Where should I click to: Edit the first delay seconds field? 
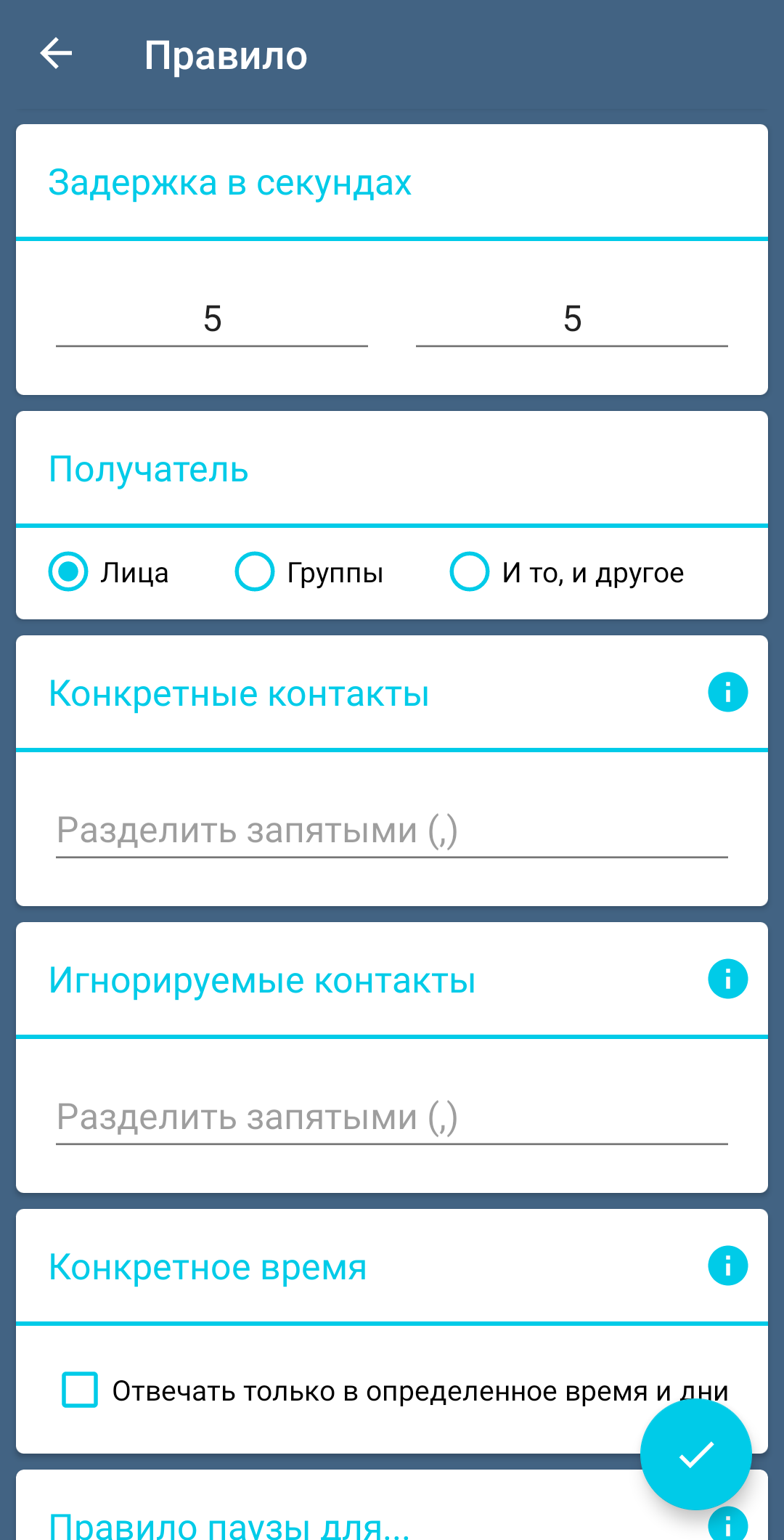pyautogui.click(x=212, y=319)
